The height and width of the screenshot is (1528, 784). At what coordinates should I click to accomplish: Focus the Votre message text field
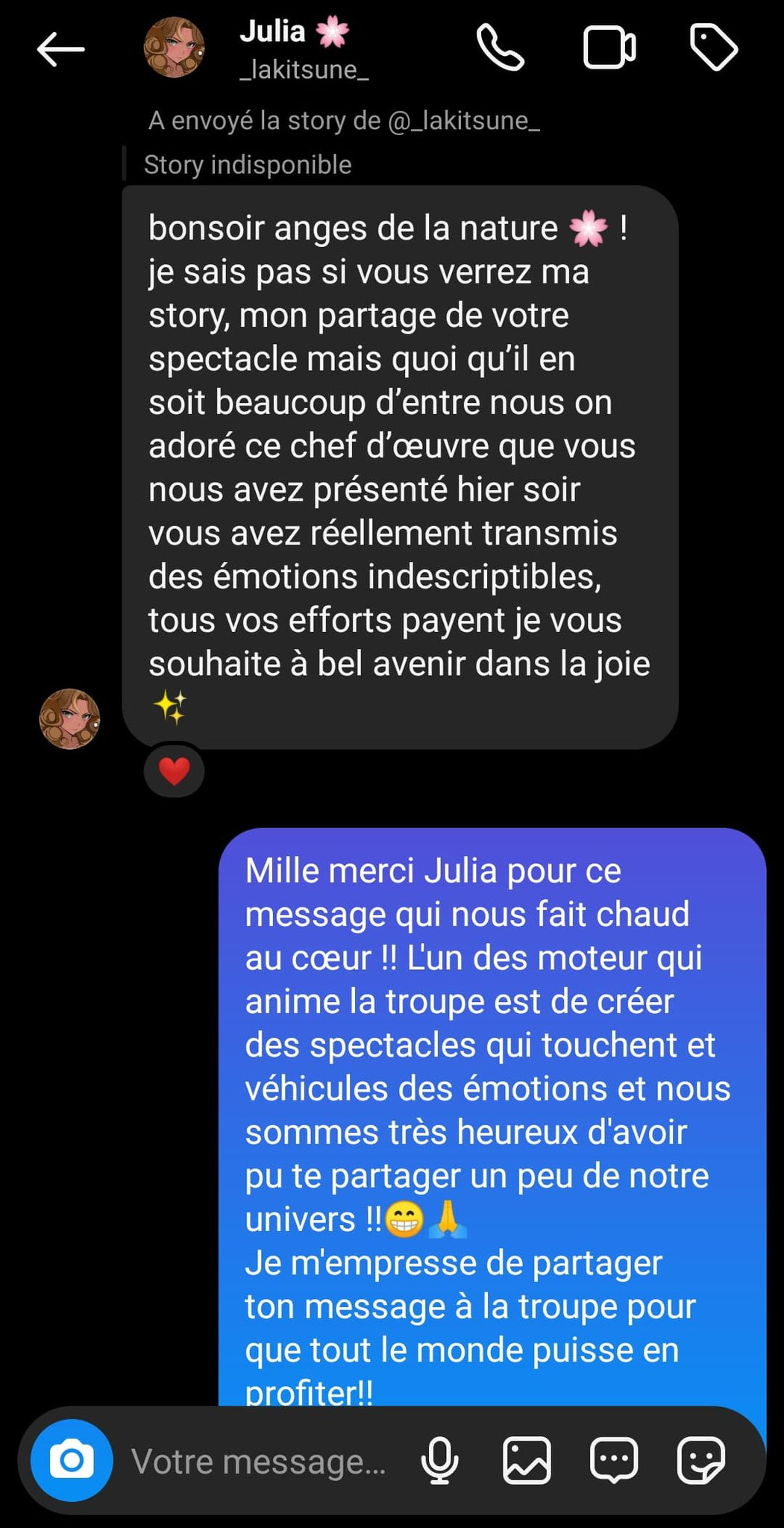coord(259,1461)
